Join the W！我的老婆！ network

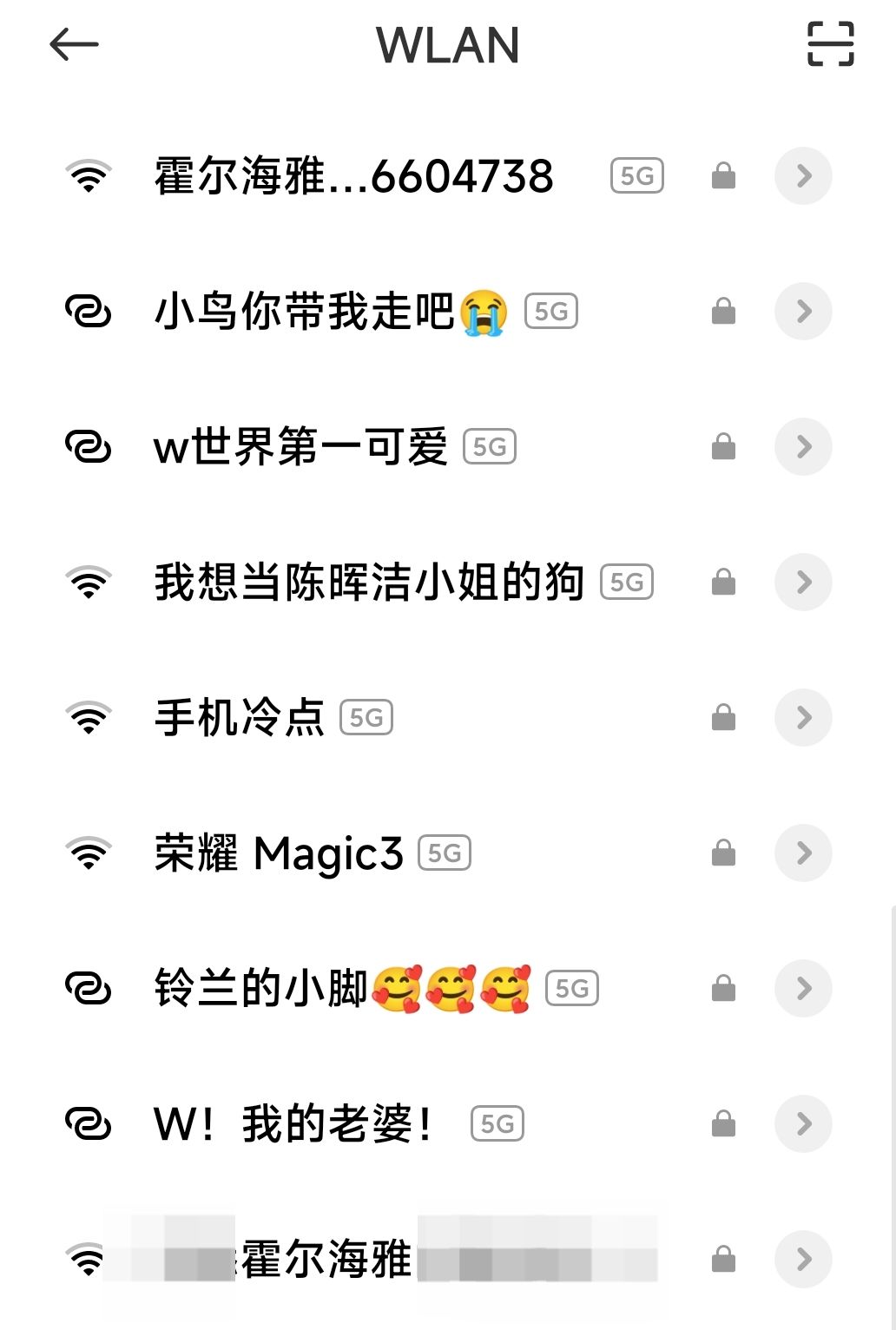pos(292,1124)
